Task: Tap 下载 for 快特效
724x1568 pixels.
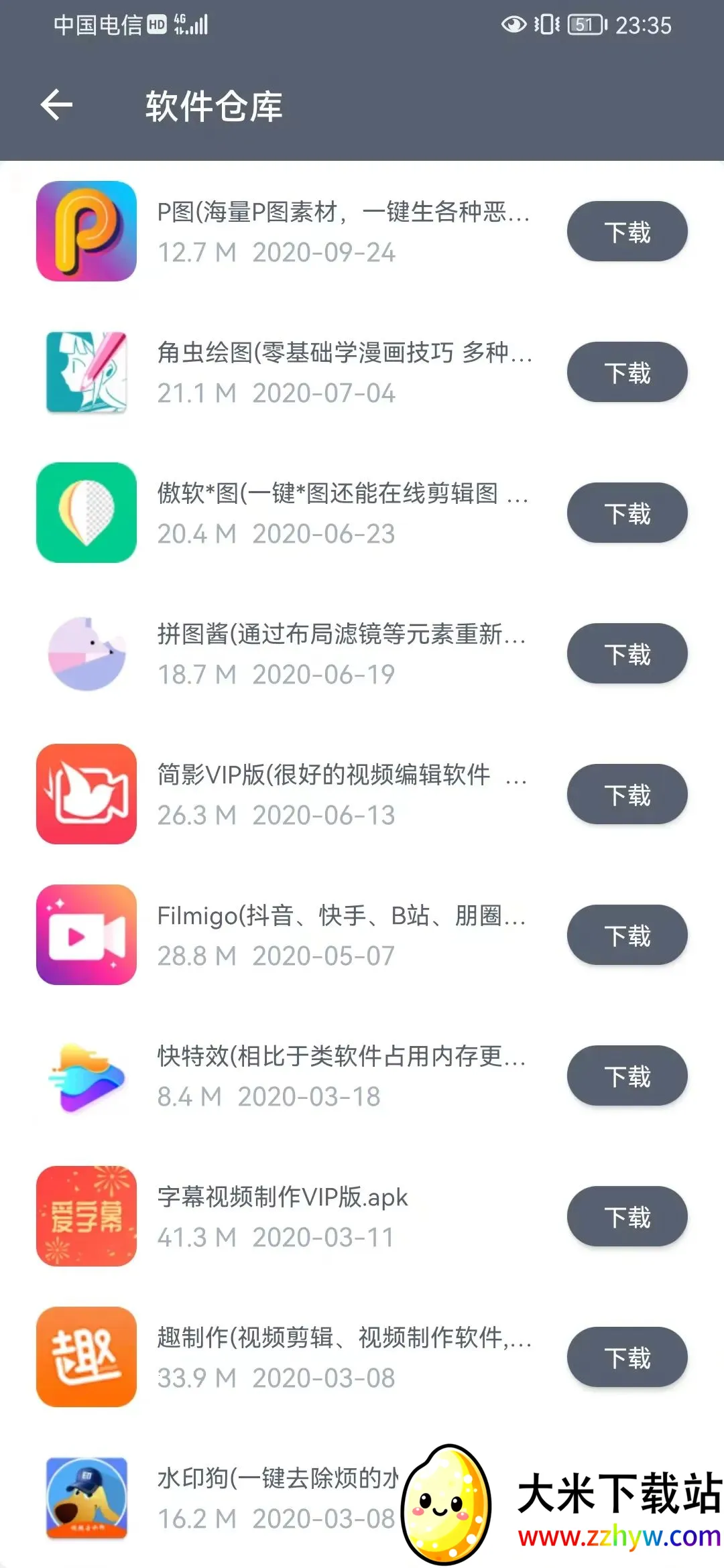Action: [x=627, y=1076]
